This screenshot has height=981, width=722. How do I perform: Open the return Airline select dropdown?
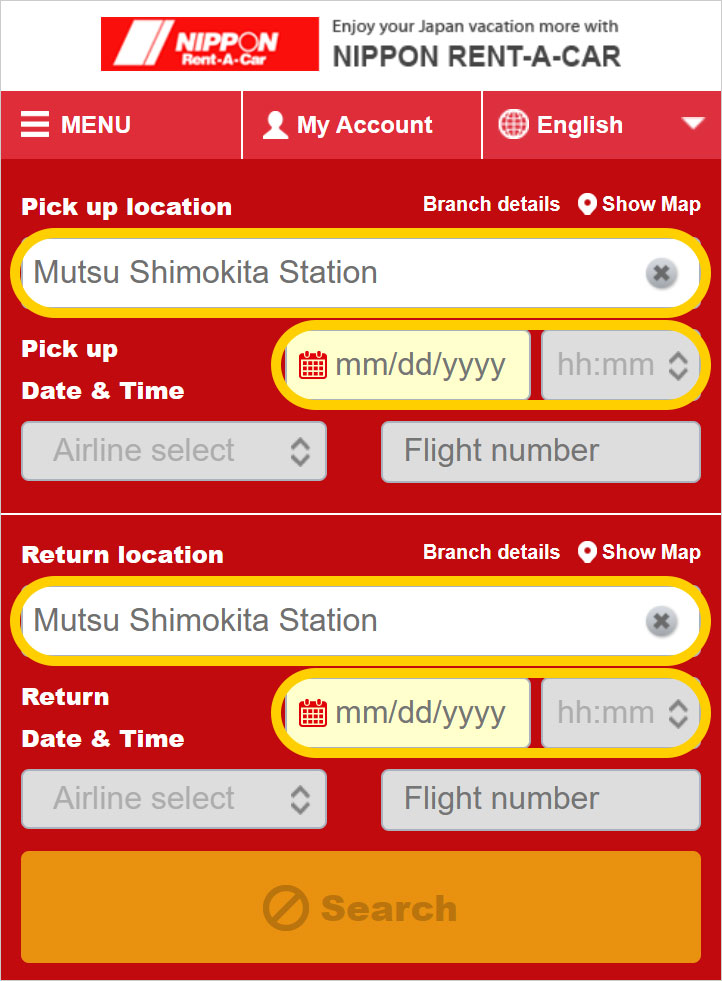pyautogui.click(x=174, y=799)
